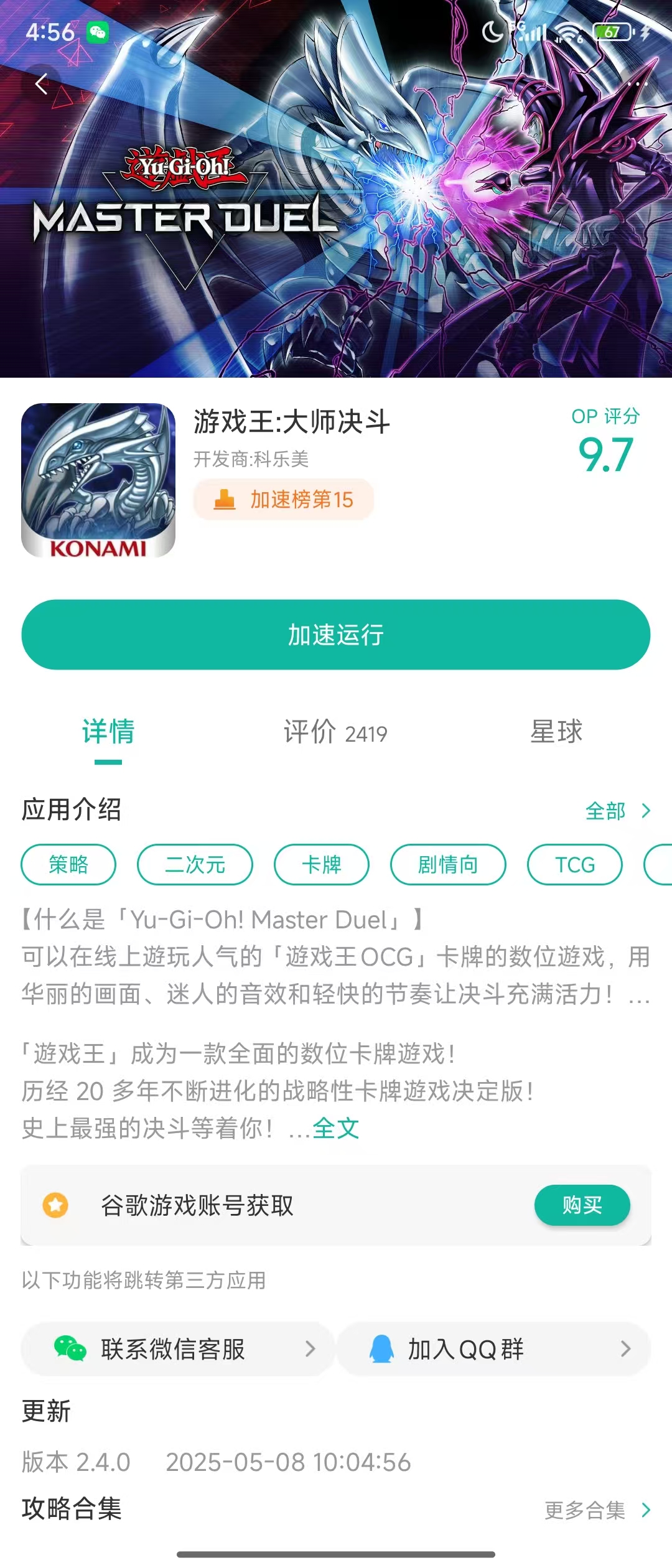This screenshot has width=672, height=1568.
Task: Select the 详情 tab
Action: [x=108, y=732]
